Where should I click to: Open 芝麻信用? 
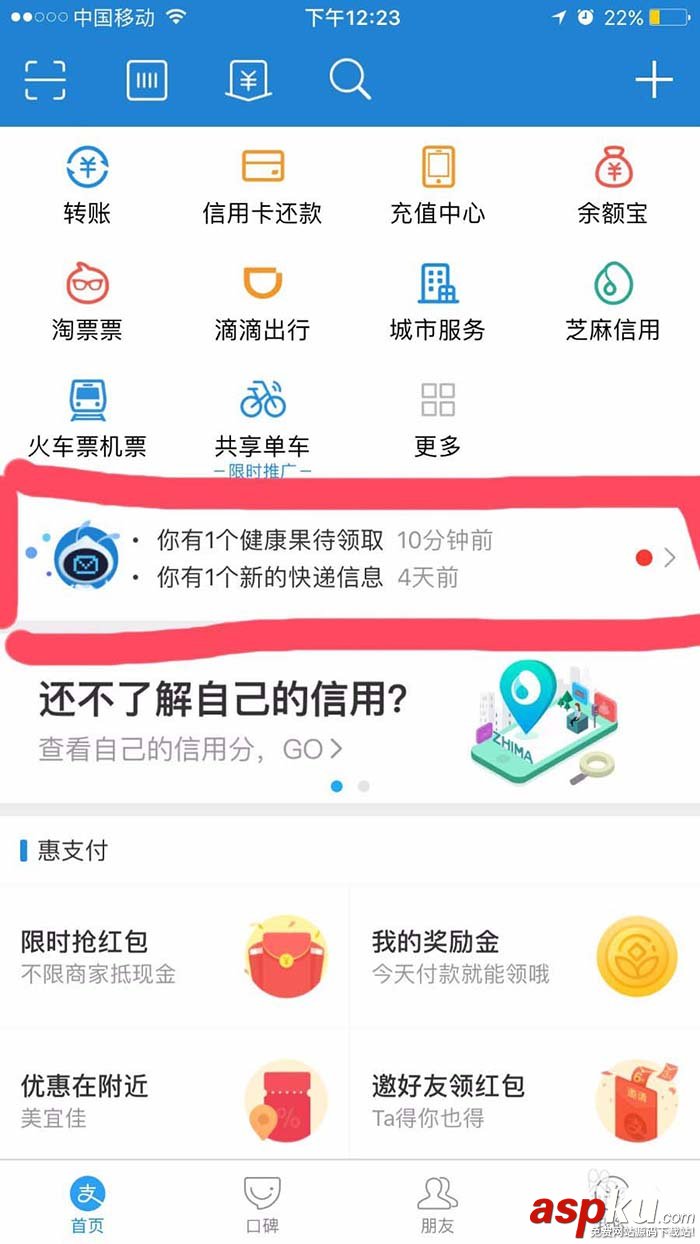[612, 302]
